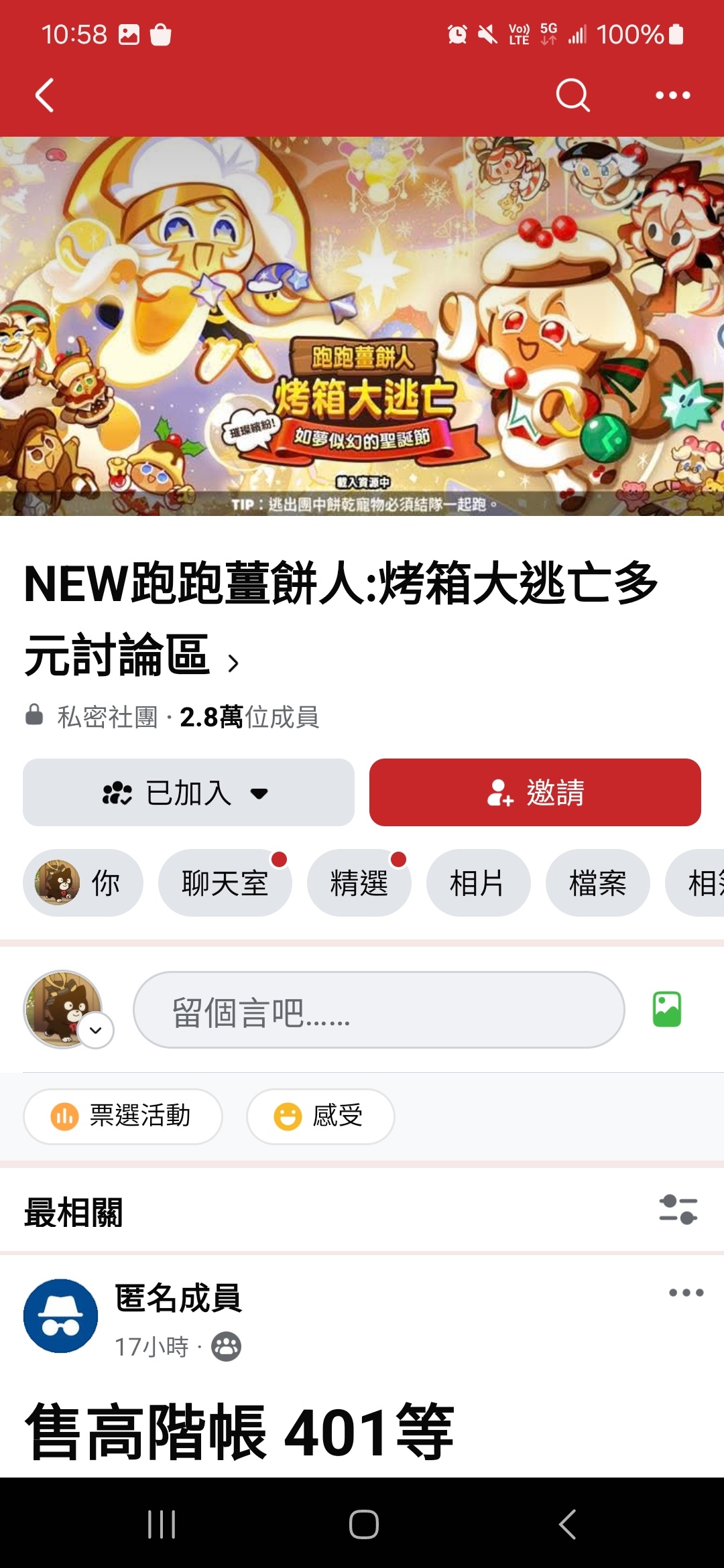The height and width of the screenshot is (1568, 724).
Task: Add a photo to a post
Action: point(667,1009)
